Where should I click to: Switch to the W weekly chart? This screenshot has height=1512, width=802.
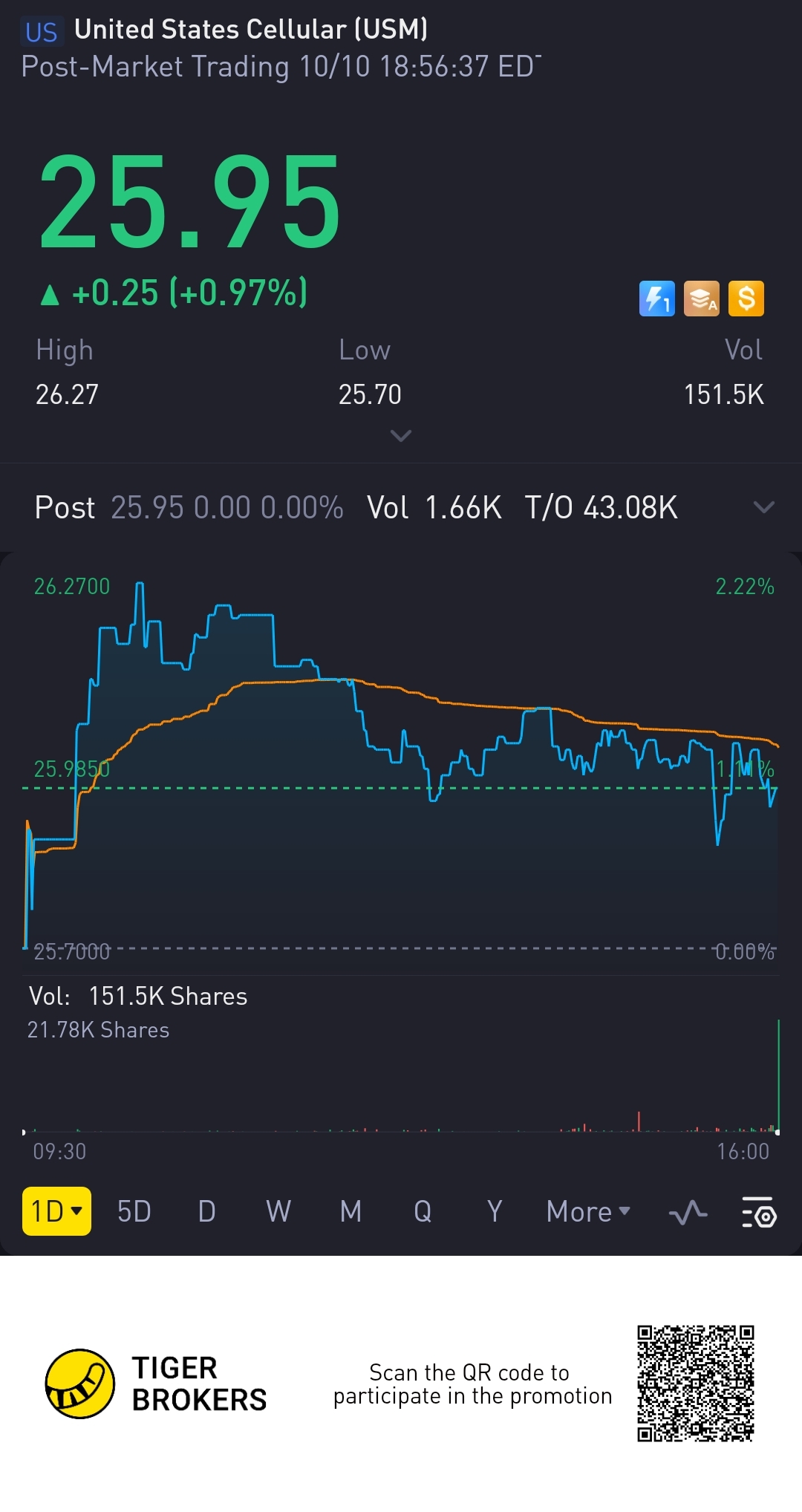tap(278, 1211)
